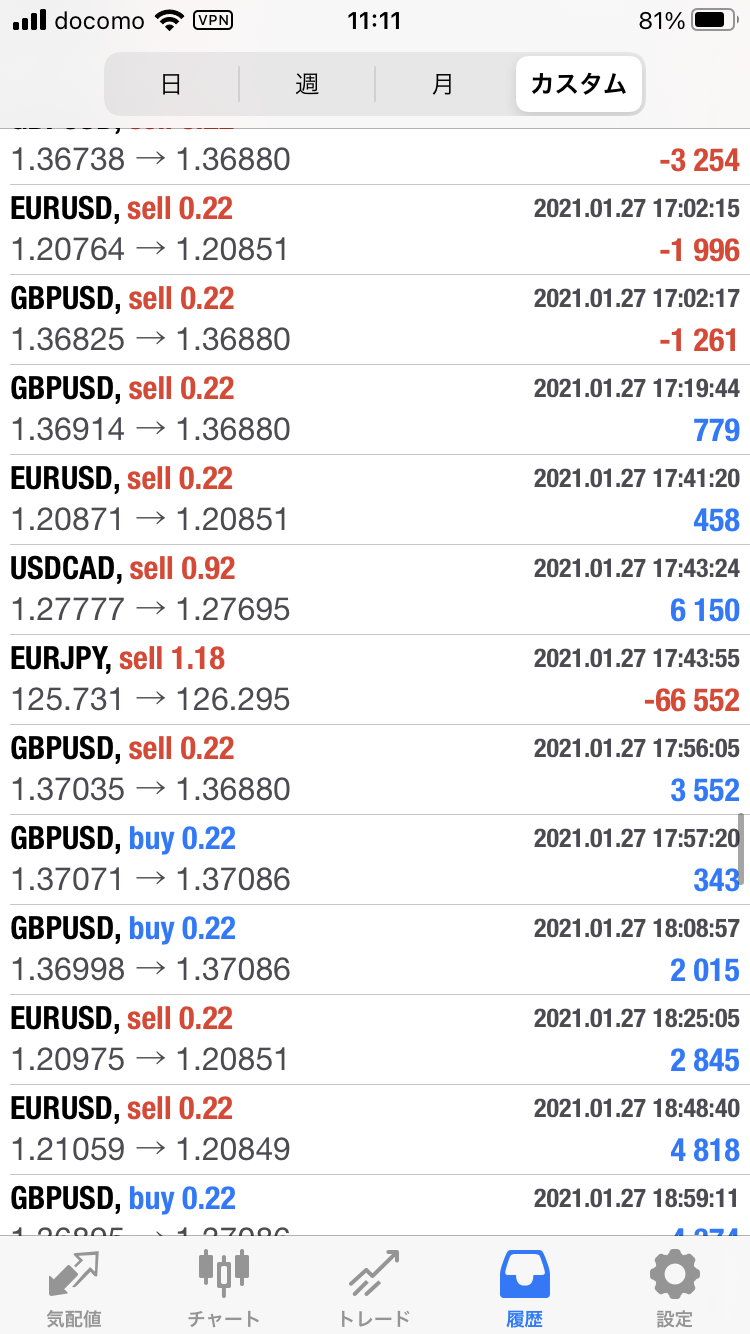Show the 月 (month) history
Viewport: 750px width, 1334px height.
coord(443,84)
